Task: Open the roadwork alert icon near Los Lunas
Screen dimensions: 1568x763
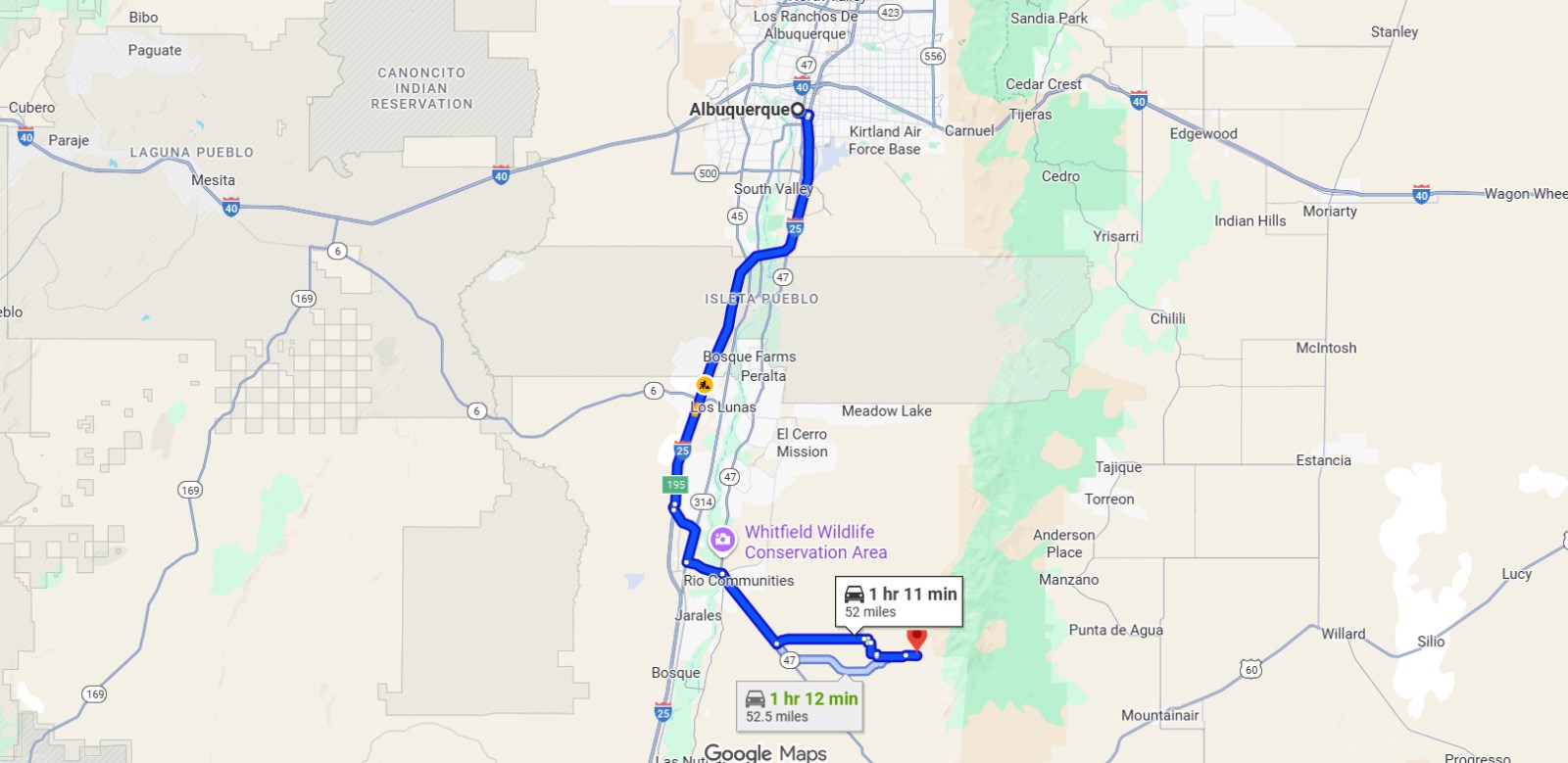Action: [x=704, y=385]
